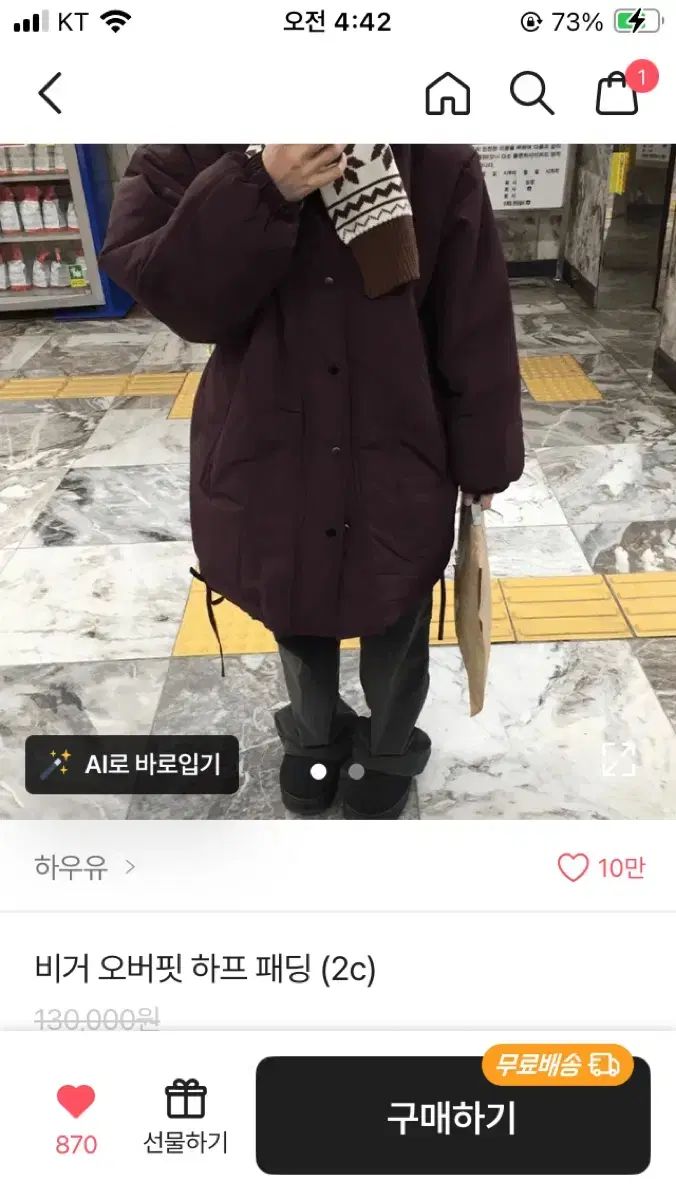Like the 하우유 store heart
The width and height of the screenshot is (676, 1200).
pyautogui.click(x=573, y=868)
